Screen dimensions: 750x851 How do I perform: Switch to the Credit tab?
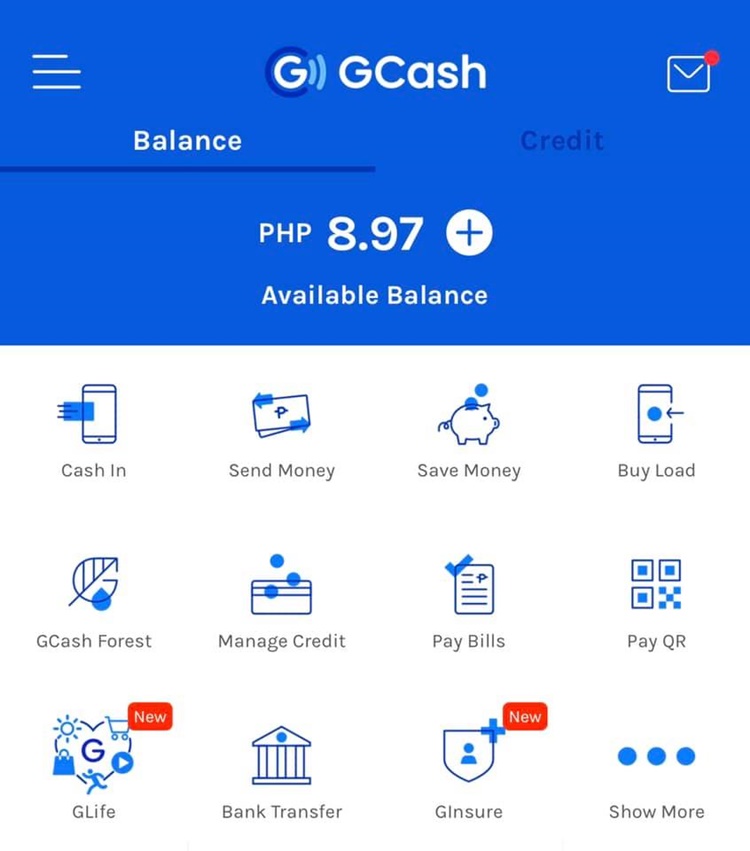pos(562,140)
